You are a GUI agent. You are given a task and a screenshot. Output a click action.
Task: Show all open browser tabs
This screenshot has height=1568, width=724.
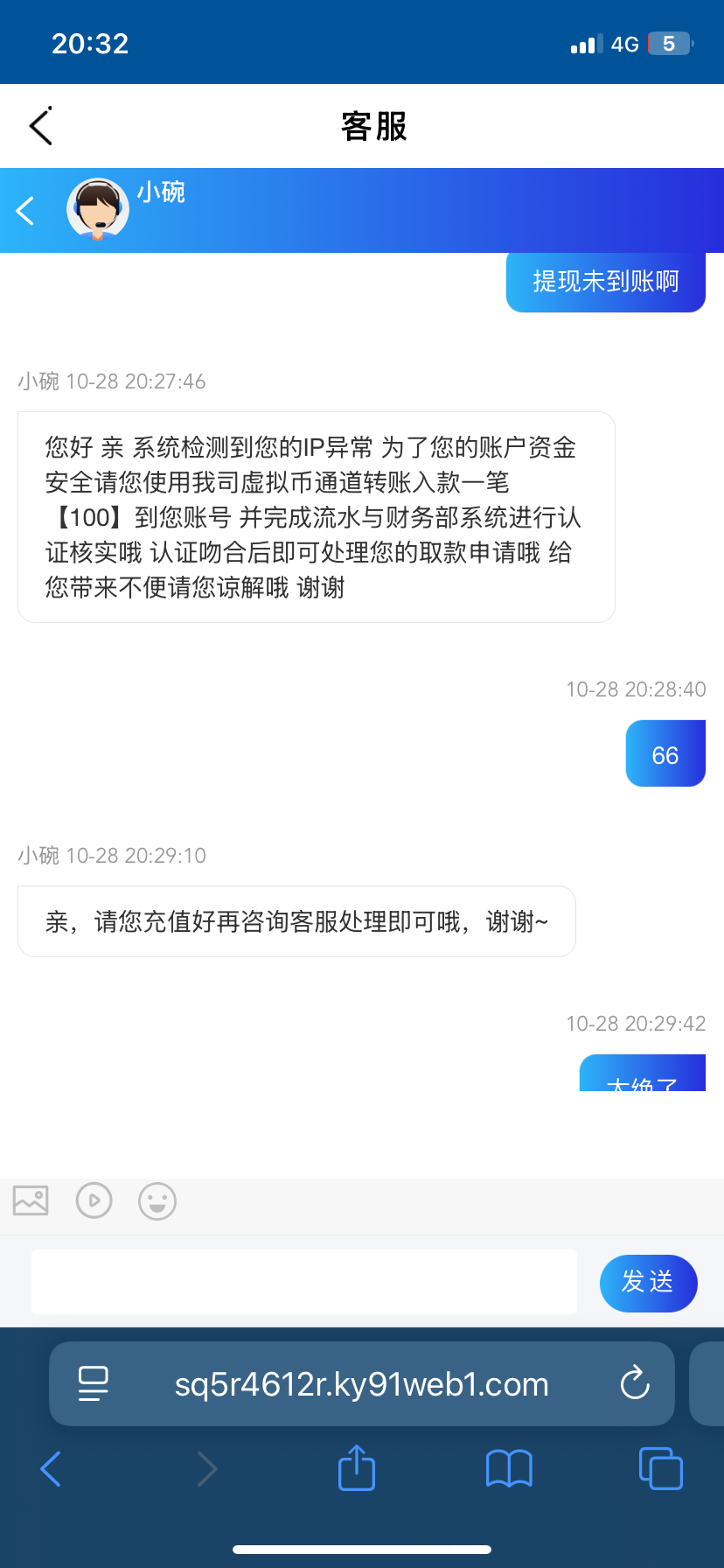(661, 1468)
